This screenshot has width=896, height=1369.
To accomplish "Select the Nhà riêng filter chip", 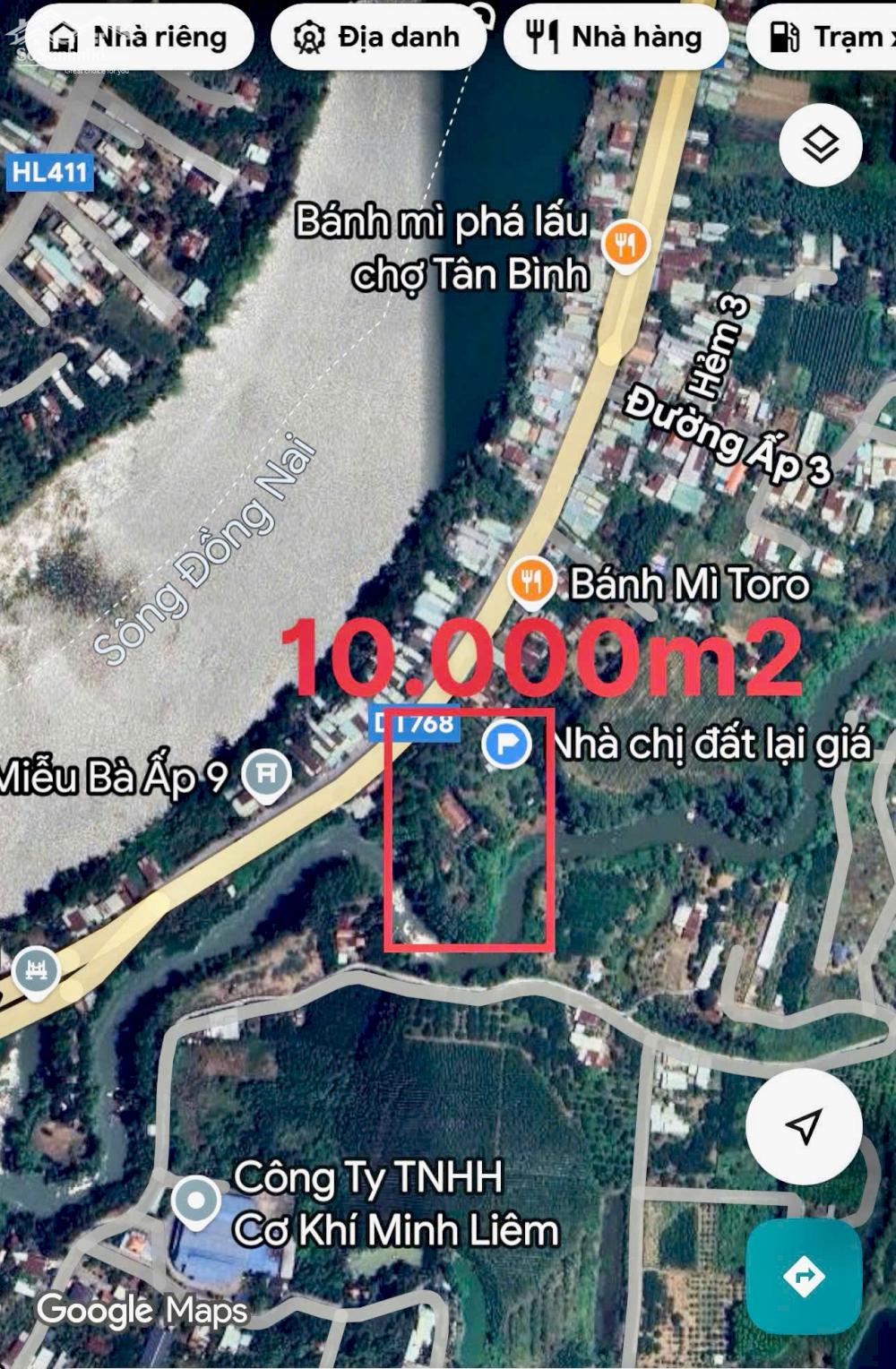I will (x=140, y=38).
